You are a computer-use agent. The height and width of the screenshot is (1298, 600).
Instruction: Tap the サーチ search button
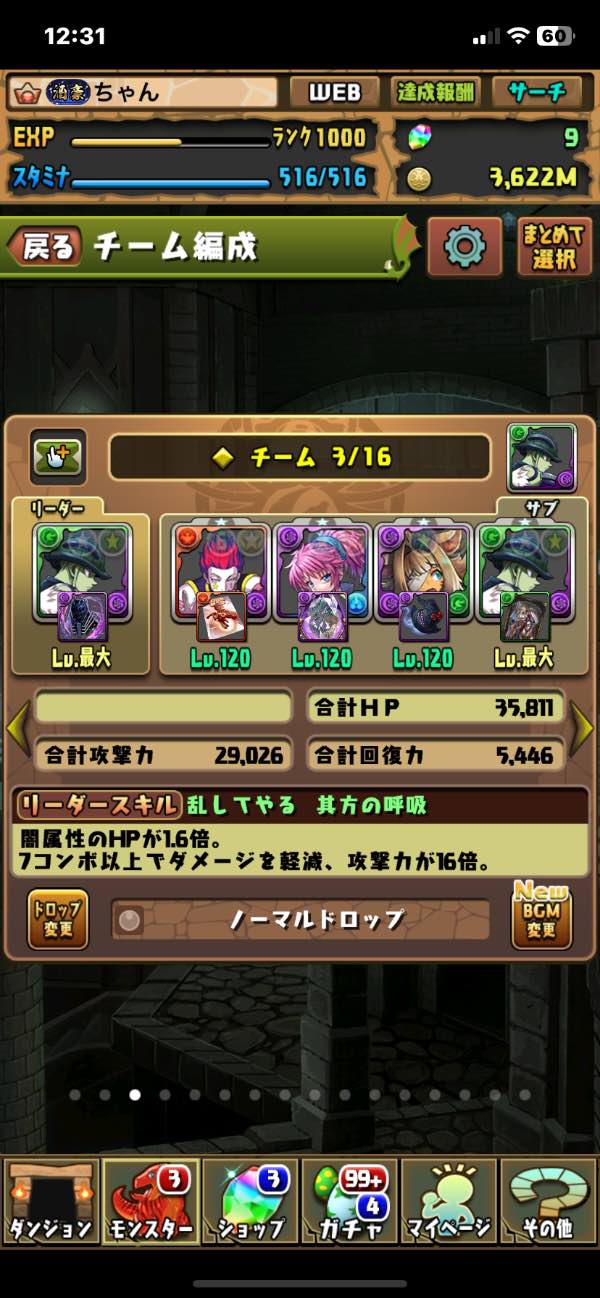537,93
